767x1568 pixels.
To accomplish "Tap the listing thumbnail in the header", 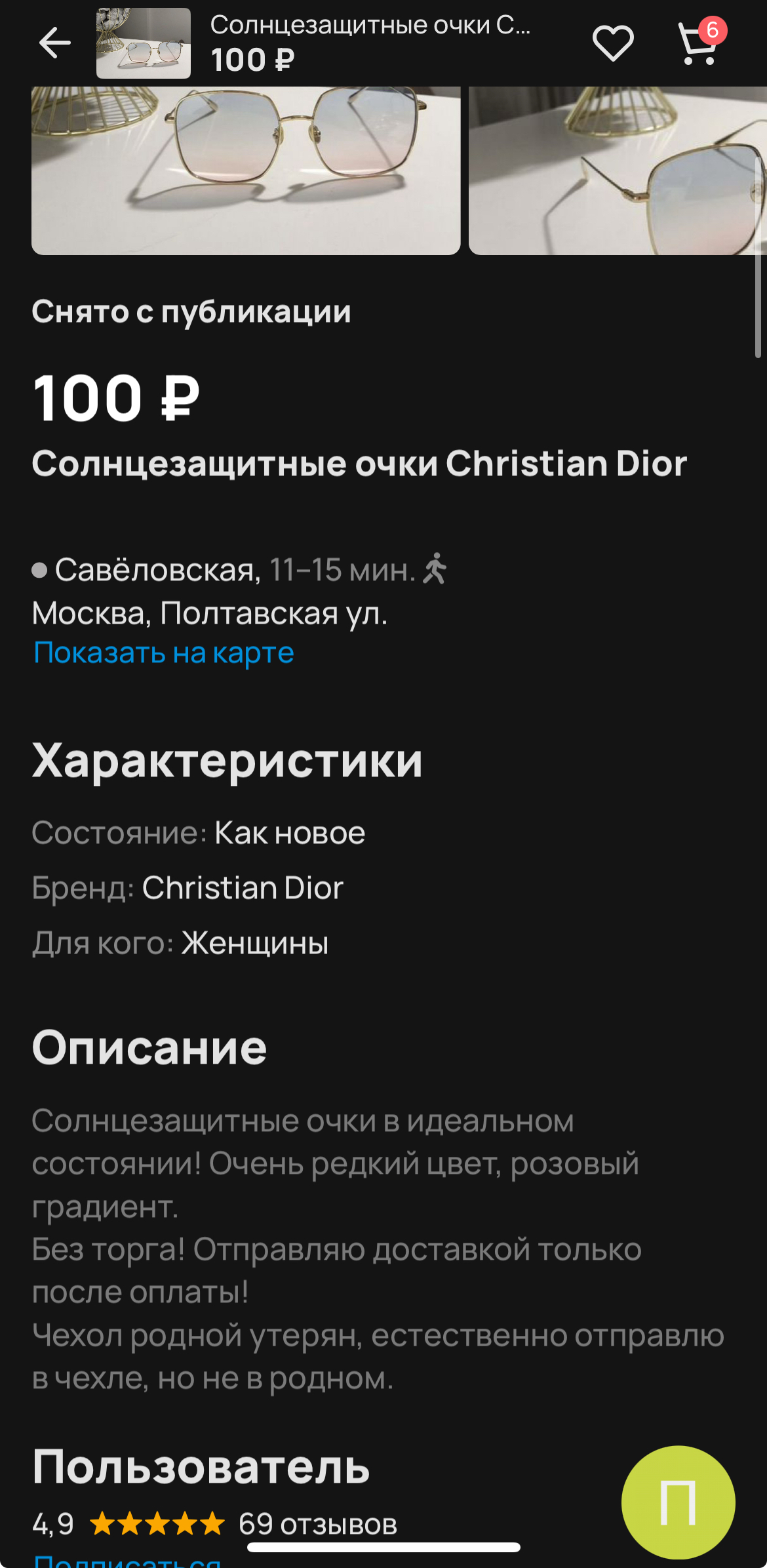I will 144,43.
